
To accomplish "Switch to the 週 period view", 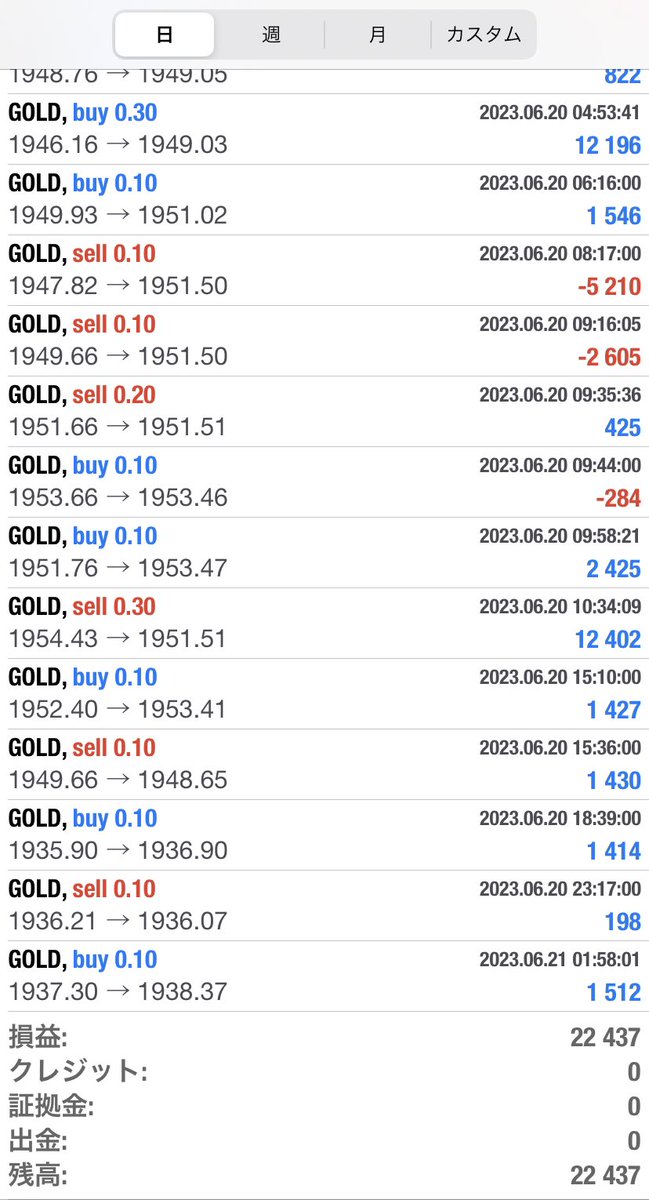I will 271,35.
